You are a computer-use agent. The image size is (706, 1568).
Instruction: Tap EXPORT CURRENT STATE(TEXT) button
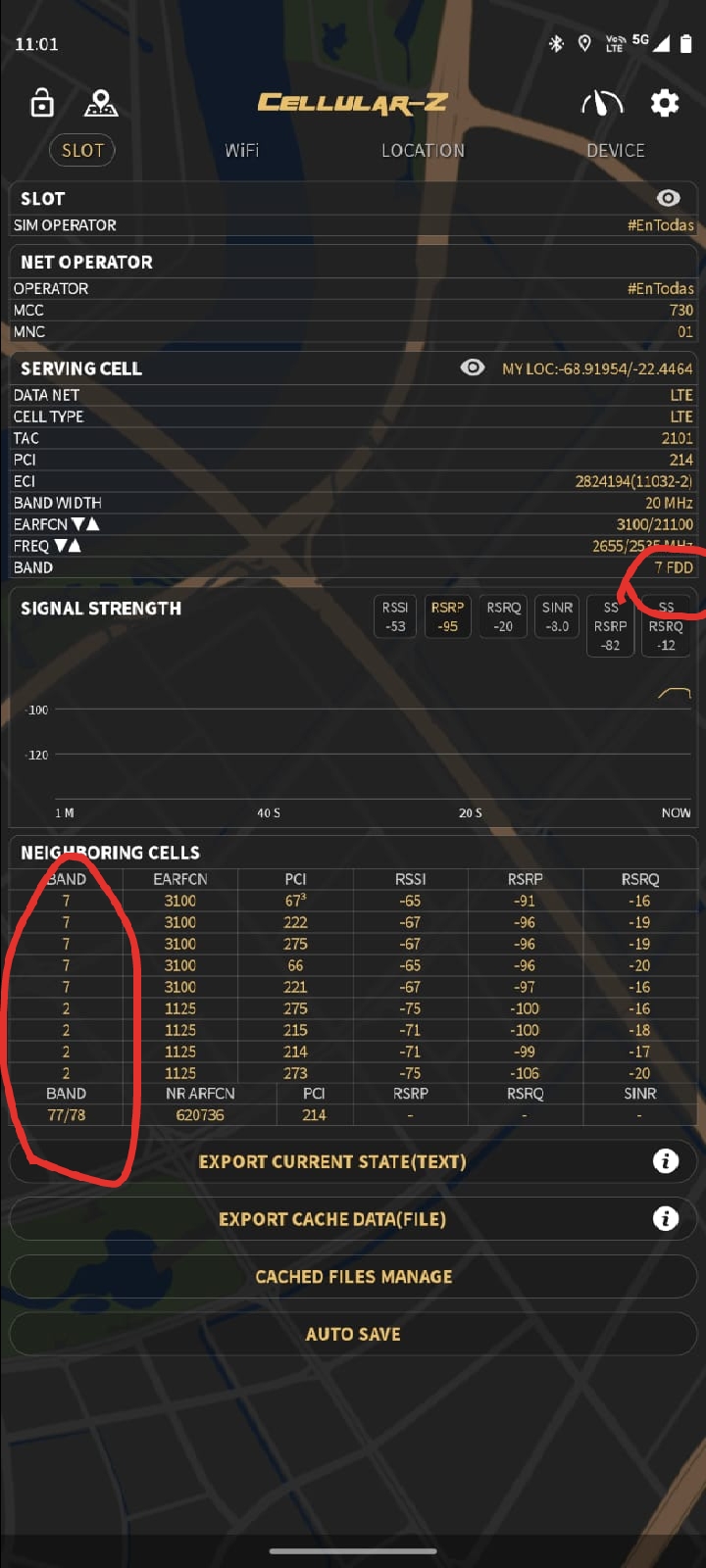click(331, 1161)
